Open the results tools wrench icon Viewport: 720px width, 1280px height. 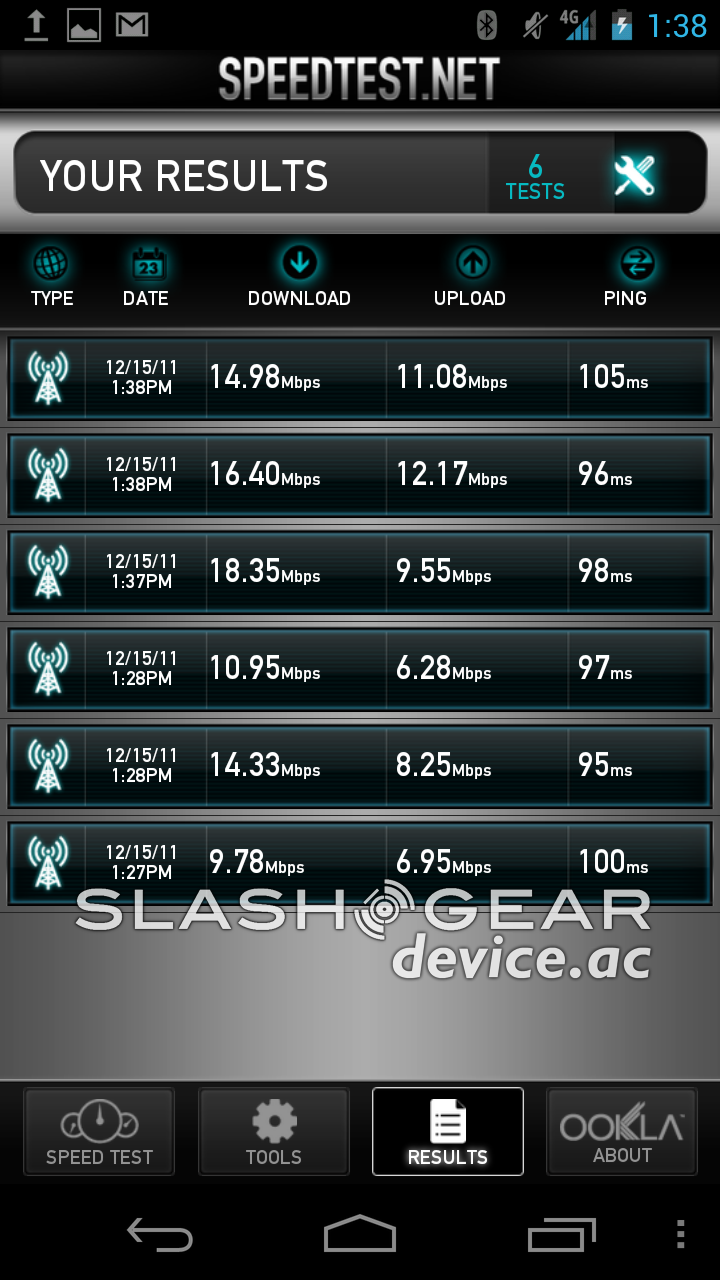634,176
